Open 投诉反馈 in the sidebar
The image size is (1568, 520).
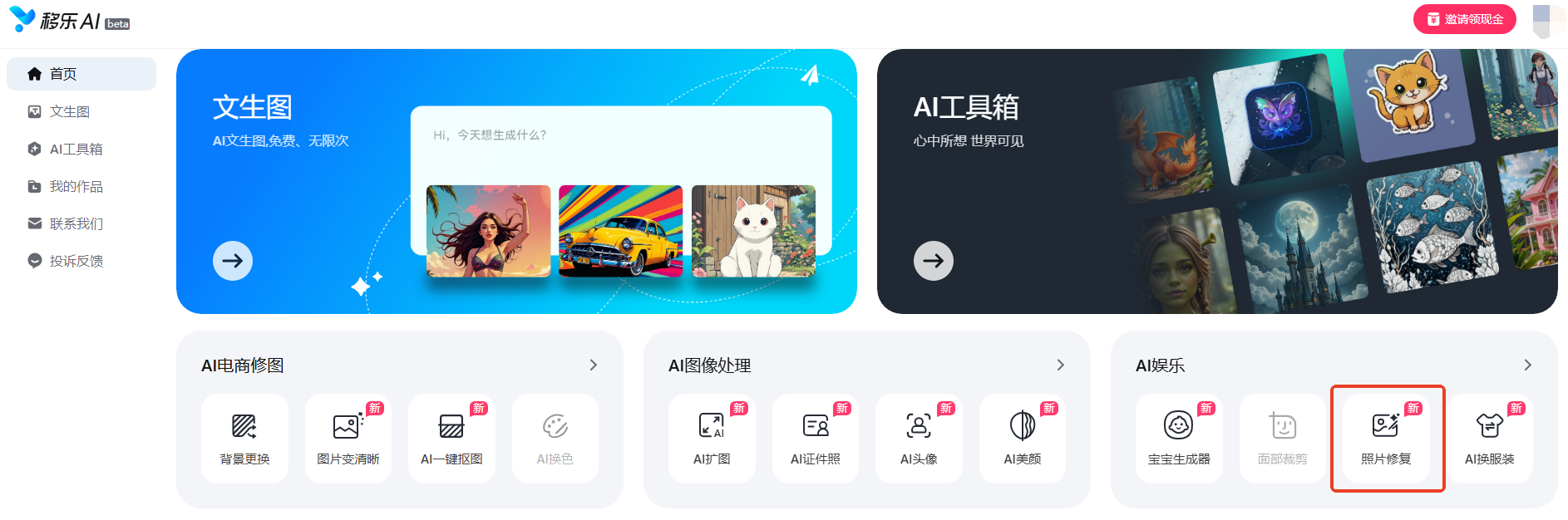[x=76, y=261]
